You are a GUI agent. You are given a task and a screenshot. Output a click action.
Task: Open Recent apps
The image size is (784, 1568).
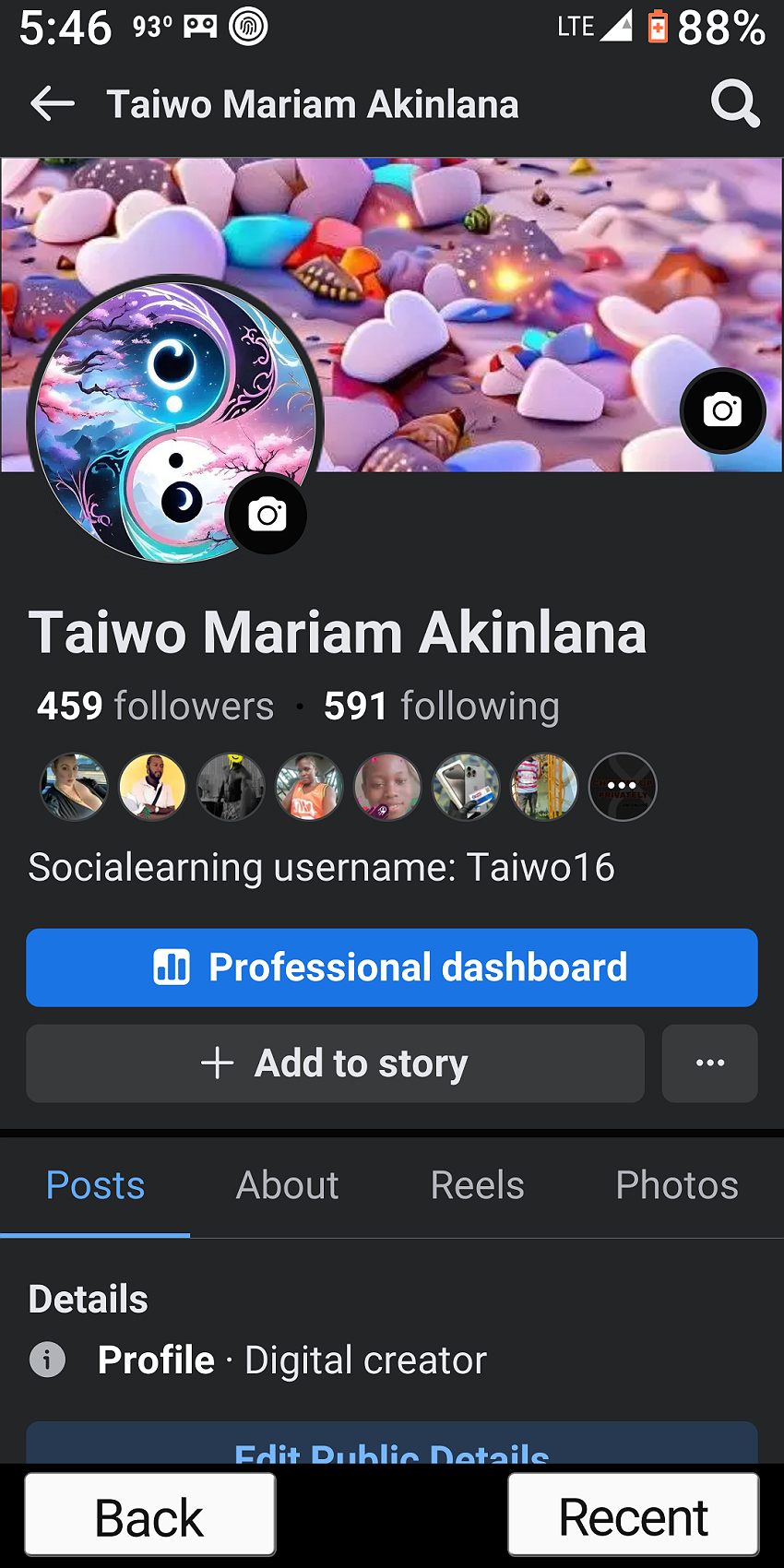coord(634,1516)
